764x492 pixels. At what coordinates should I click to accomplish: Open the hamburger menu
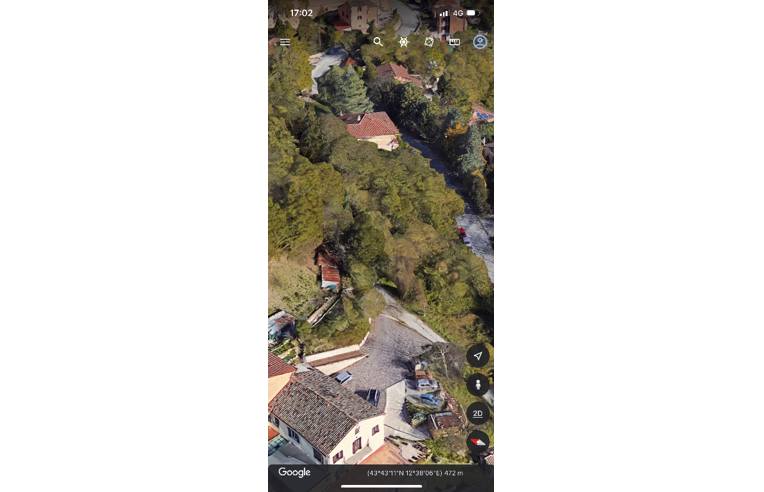click(x=285, y=42)
